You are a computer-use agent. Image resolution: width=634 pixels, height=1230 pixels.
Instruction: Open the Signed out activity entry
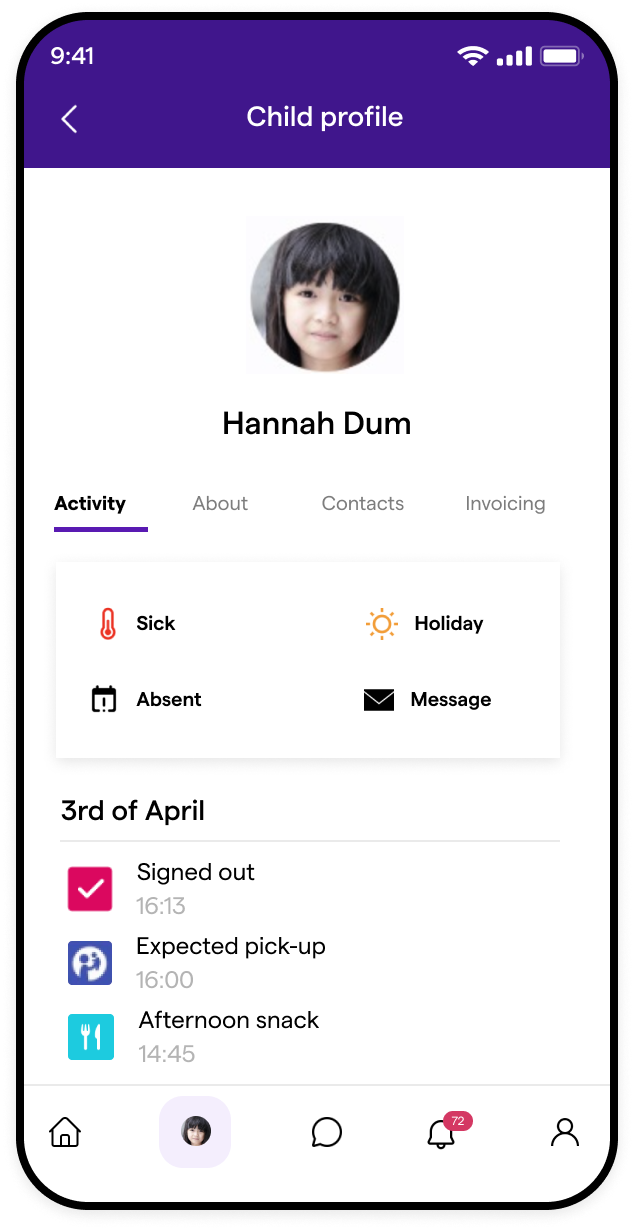(x=310, y=888)
